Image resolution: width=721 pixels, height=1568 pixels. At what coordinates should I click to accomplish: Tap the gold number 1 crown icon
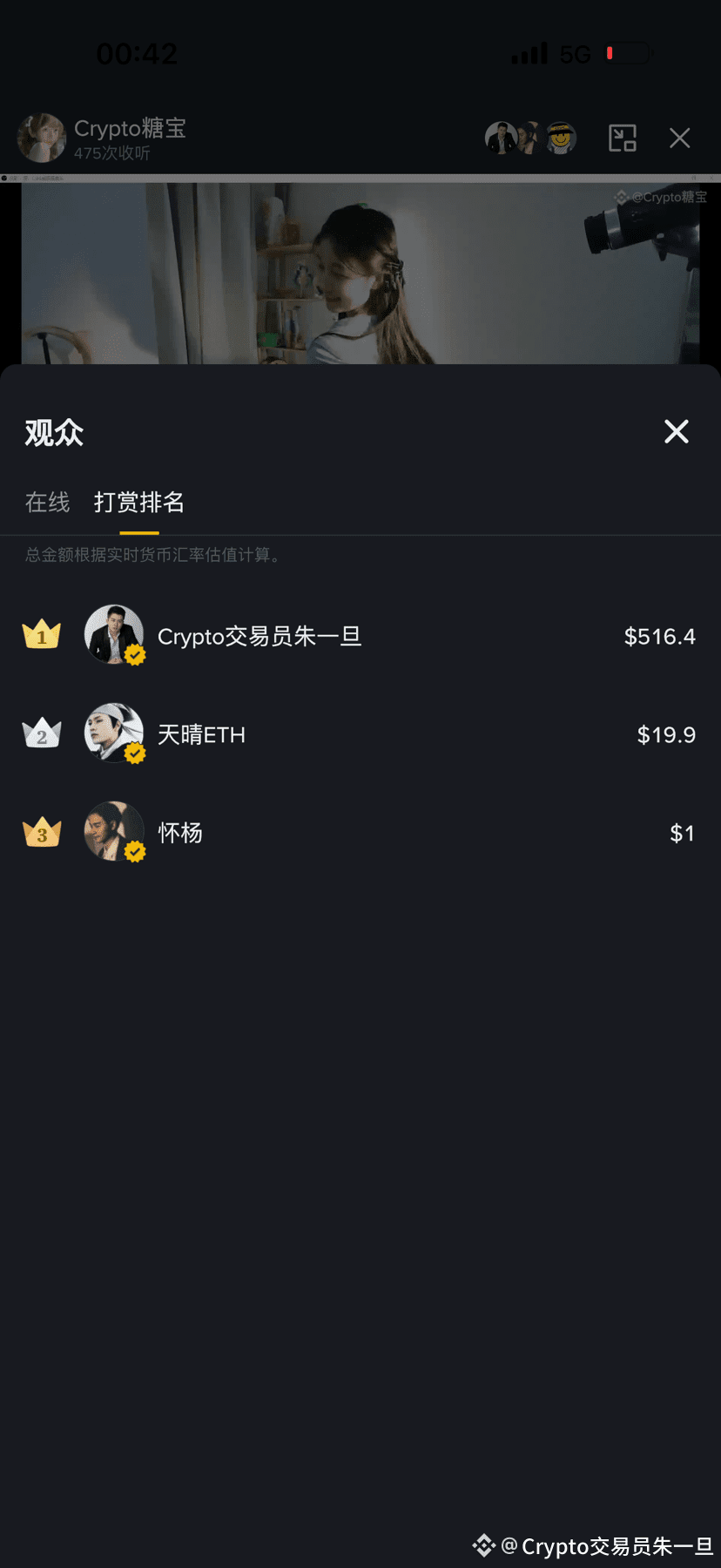pos(41,635)
